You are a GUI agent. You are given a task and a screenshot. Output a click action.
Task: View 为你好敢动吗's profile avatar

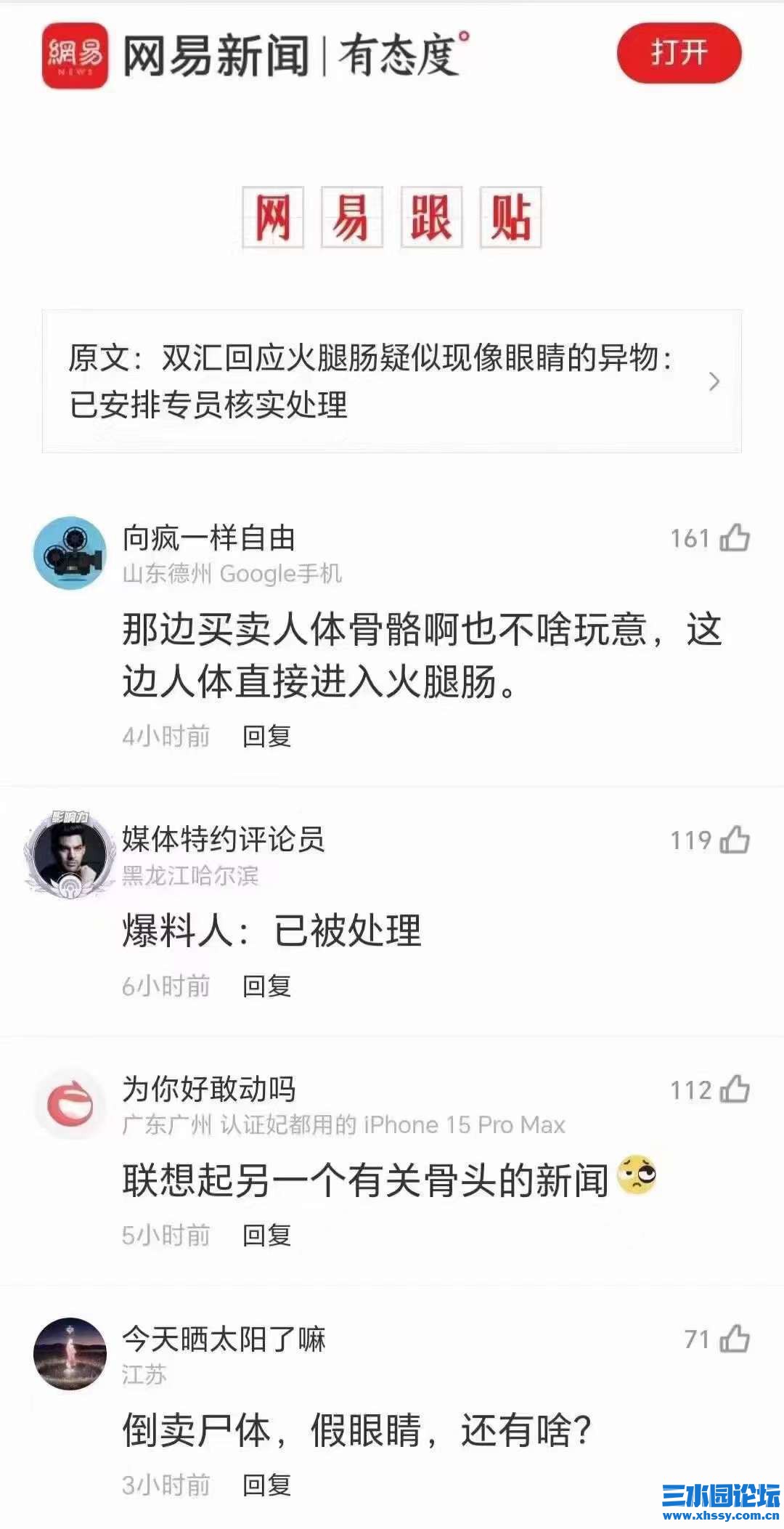click(x=70, y=1104)
